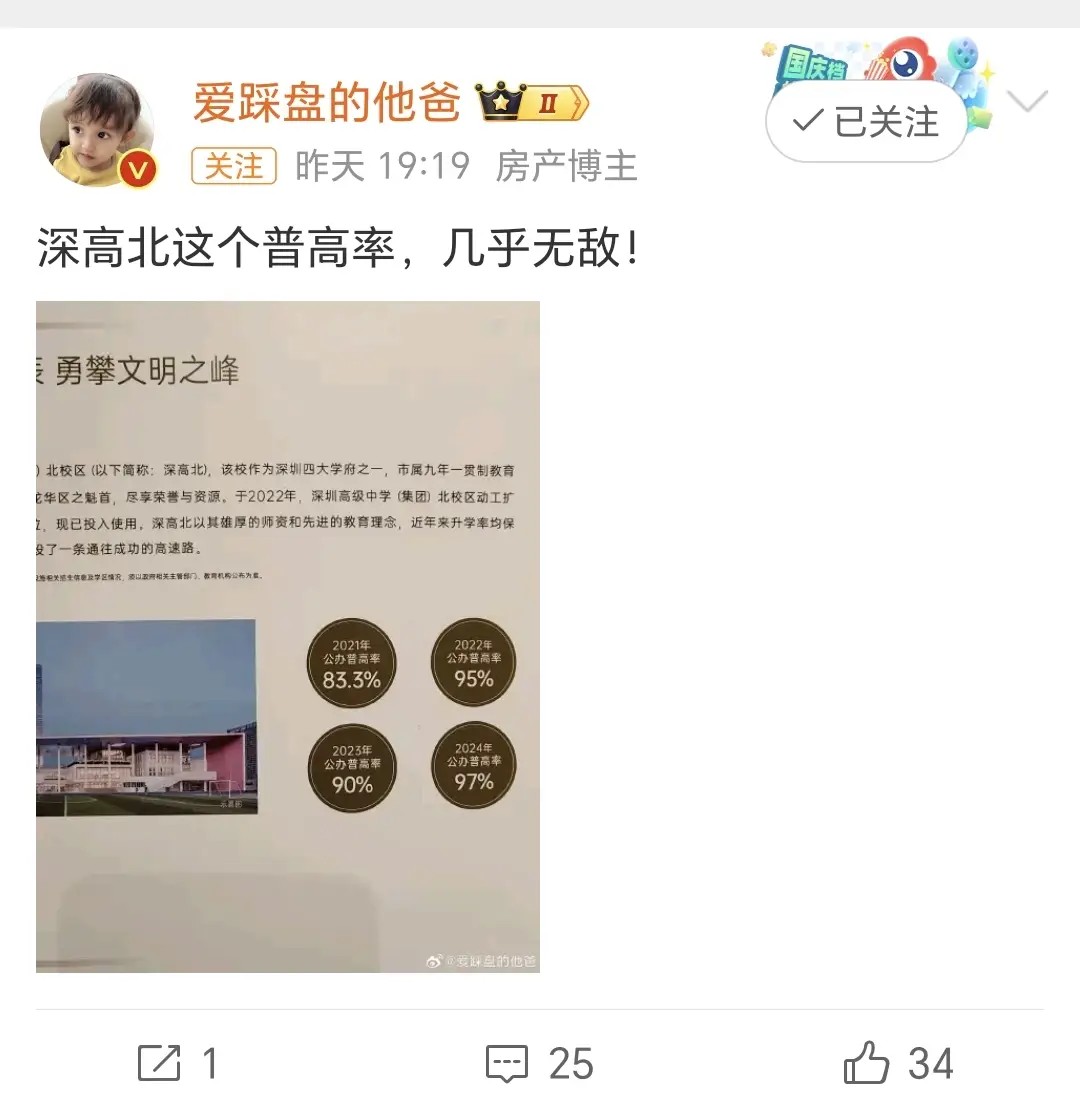Open the username 爱踩盘的他爸 profile
The image size is (1080, 1100).
coord(327,103)
